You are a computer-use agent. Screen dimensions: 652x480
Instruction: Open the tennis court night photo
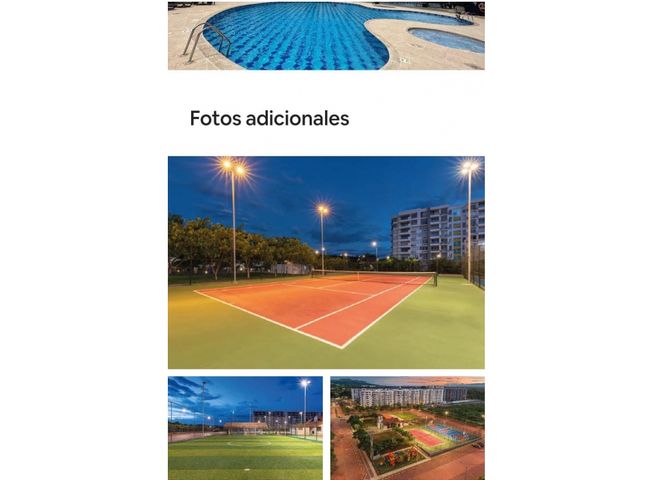click(x=326, y=262)
